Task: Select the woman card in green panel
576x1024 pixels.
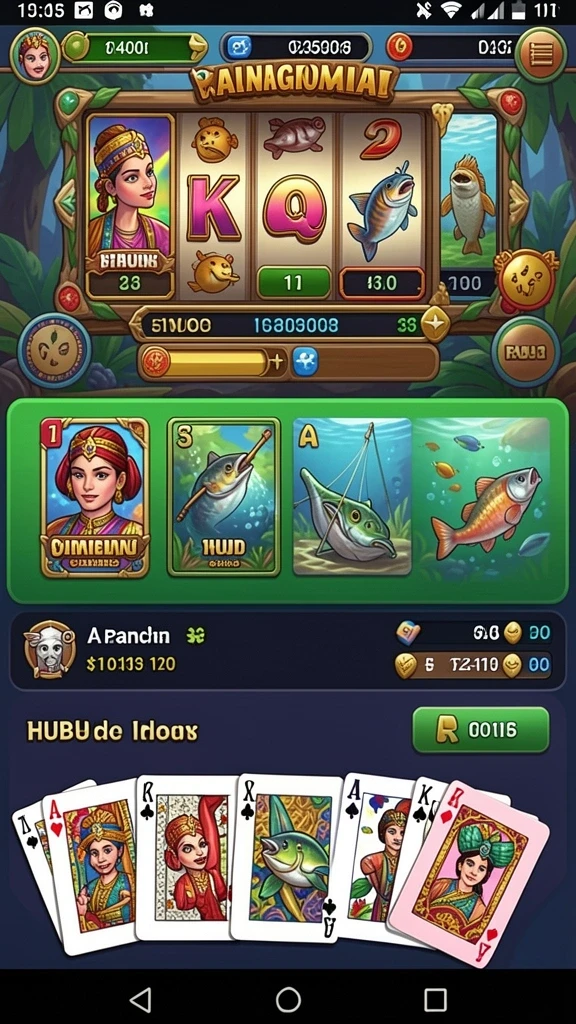Action: [95, 498]
